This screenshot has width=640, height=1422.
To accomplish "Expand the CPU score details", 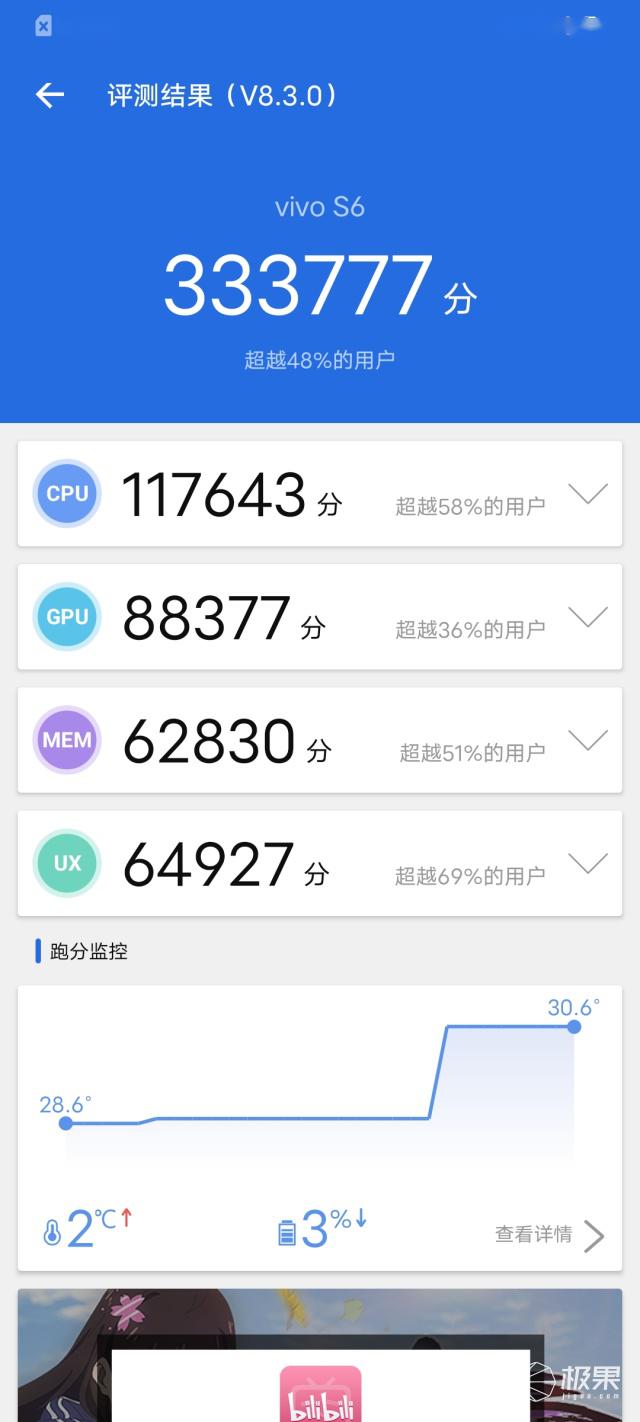I will coord(587,494).
